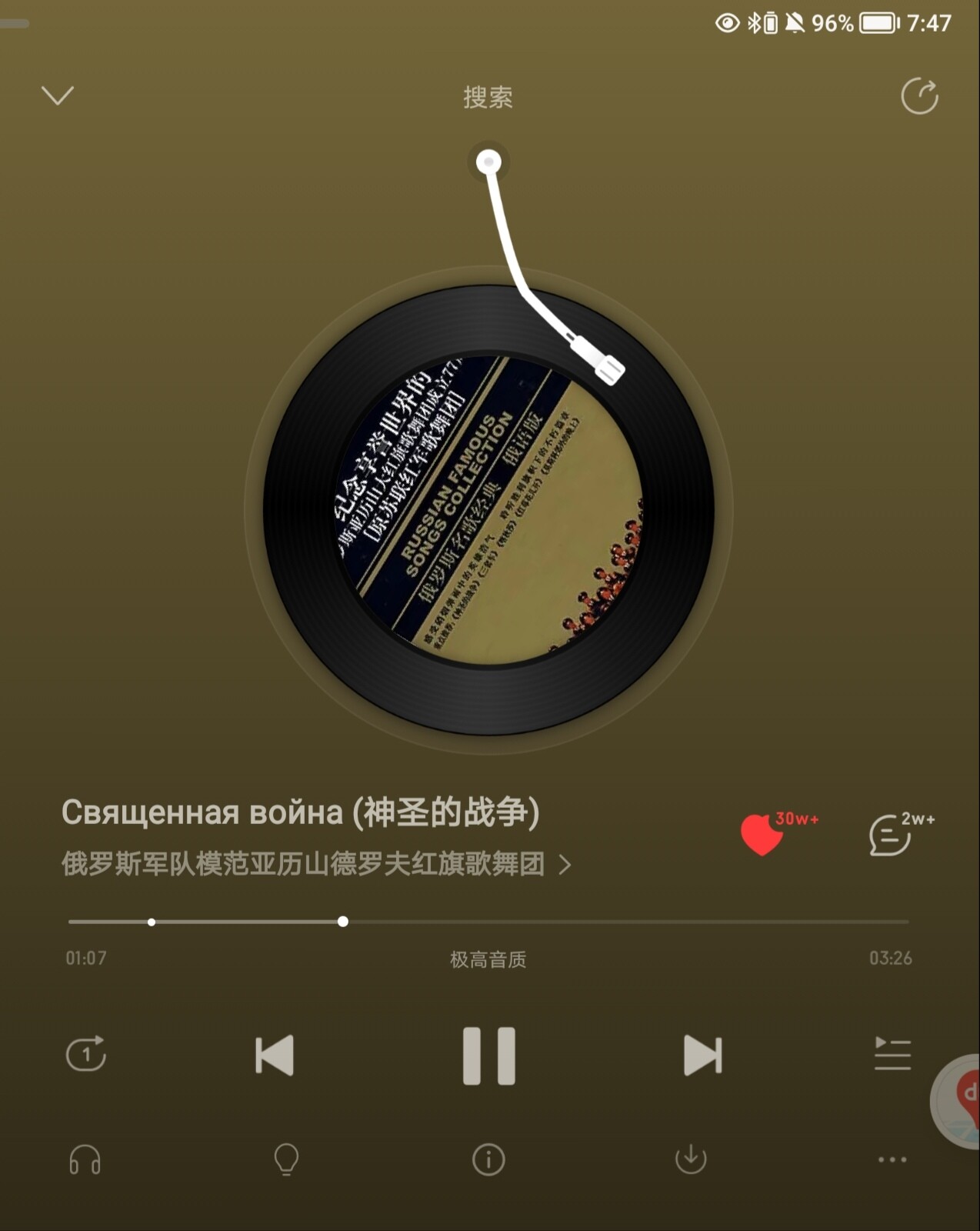Skip to the next track

[702, 1055]
